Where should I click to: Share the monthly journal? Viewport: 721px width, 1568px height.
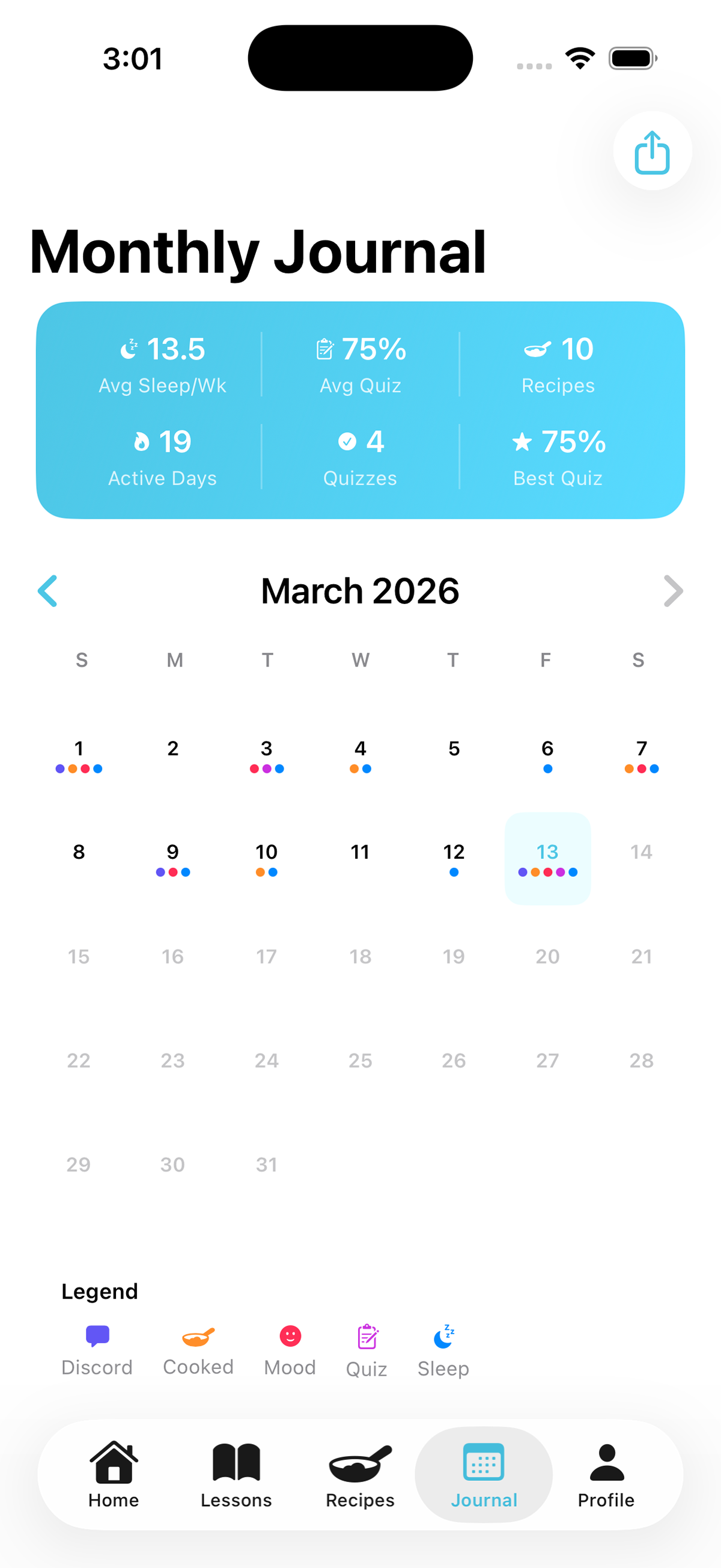652,151
